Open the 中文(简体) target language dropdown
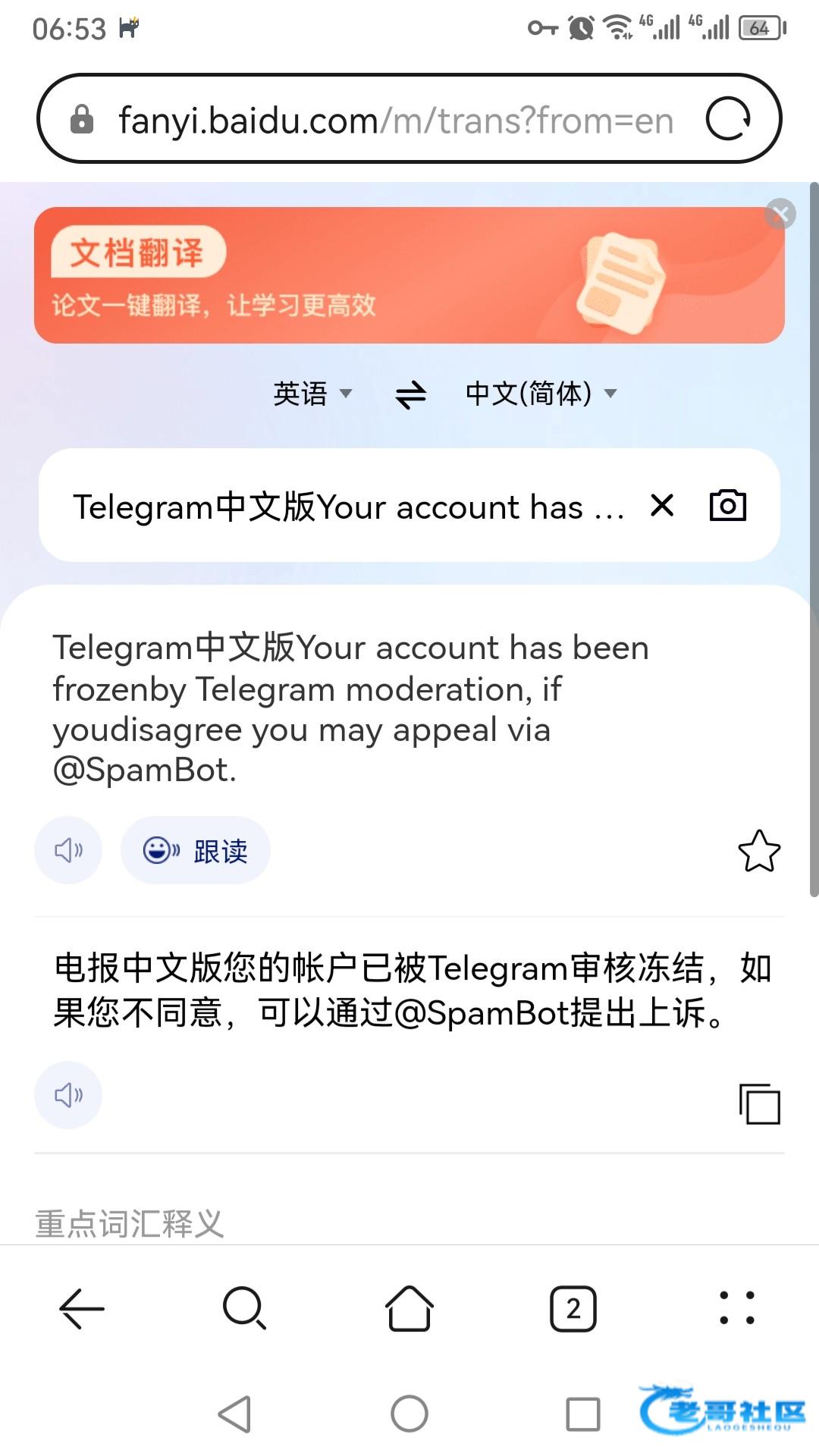Screen dimensions: 819x1456 (541, 393)
